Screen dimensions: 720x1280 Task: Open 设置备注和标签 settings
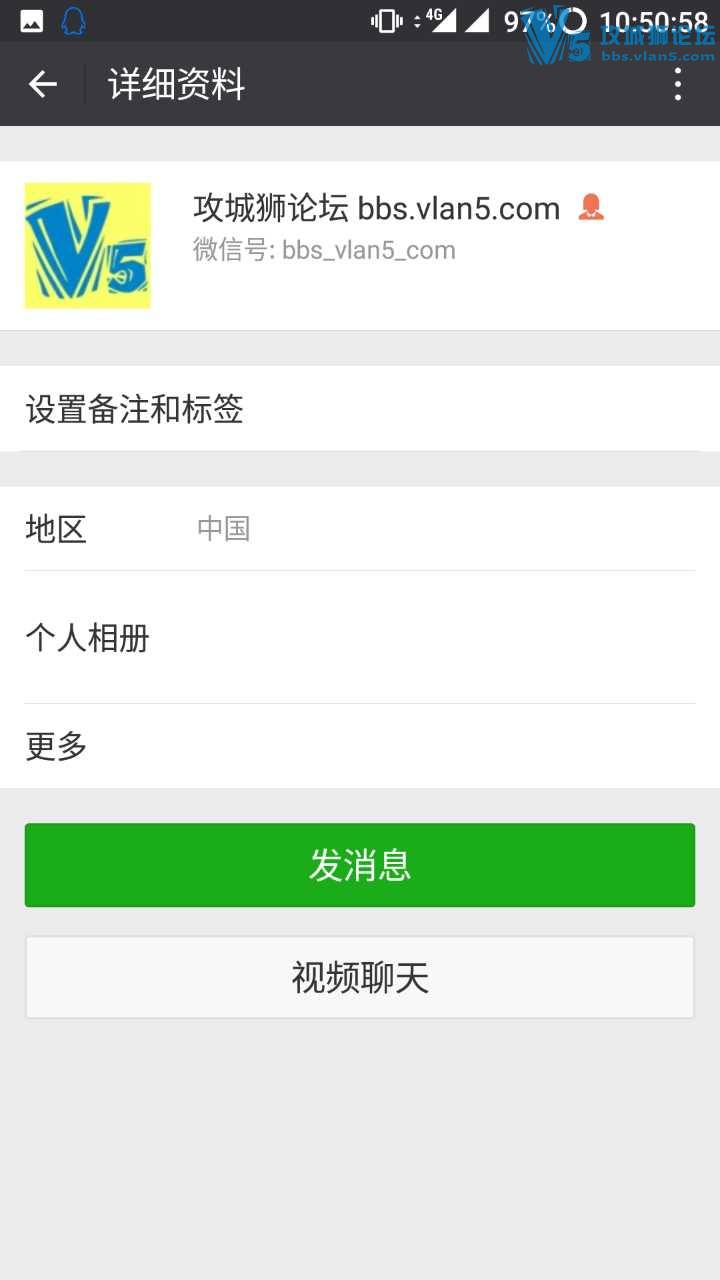point(360,409)
